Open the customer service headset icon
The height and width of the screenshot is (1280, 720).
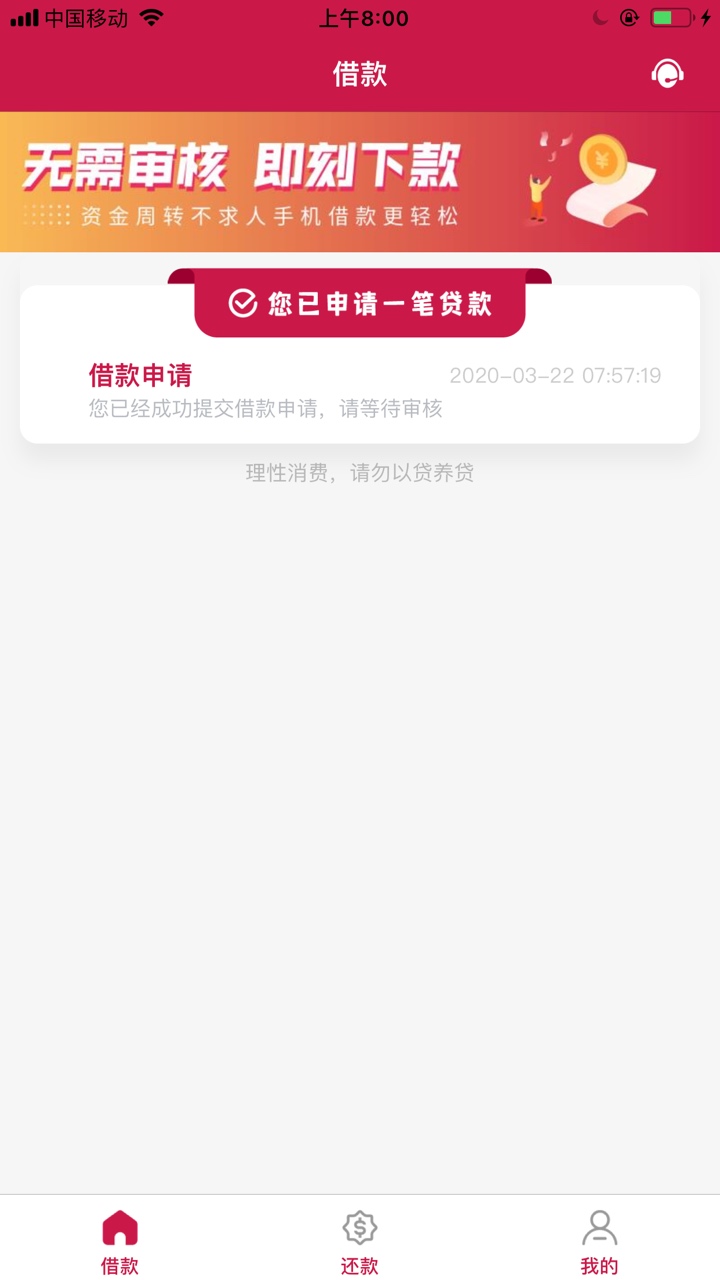pyautogui.click(x=667, y=74)
